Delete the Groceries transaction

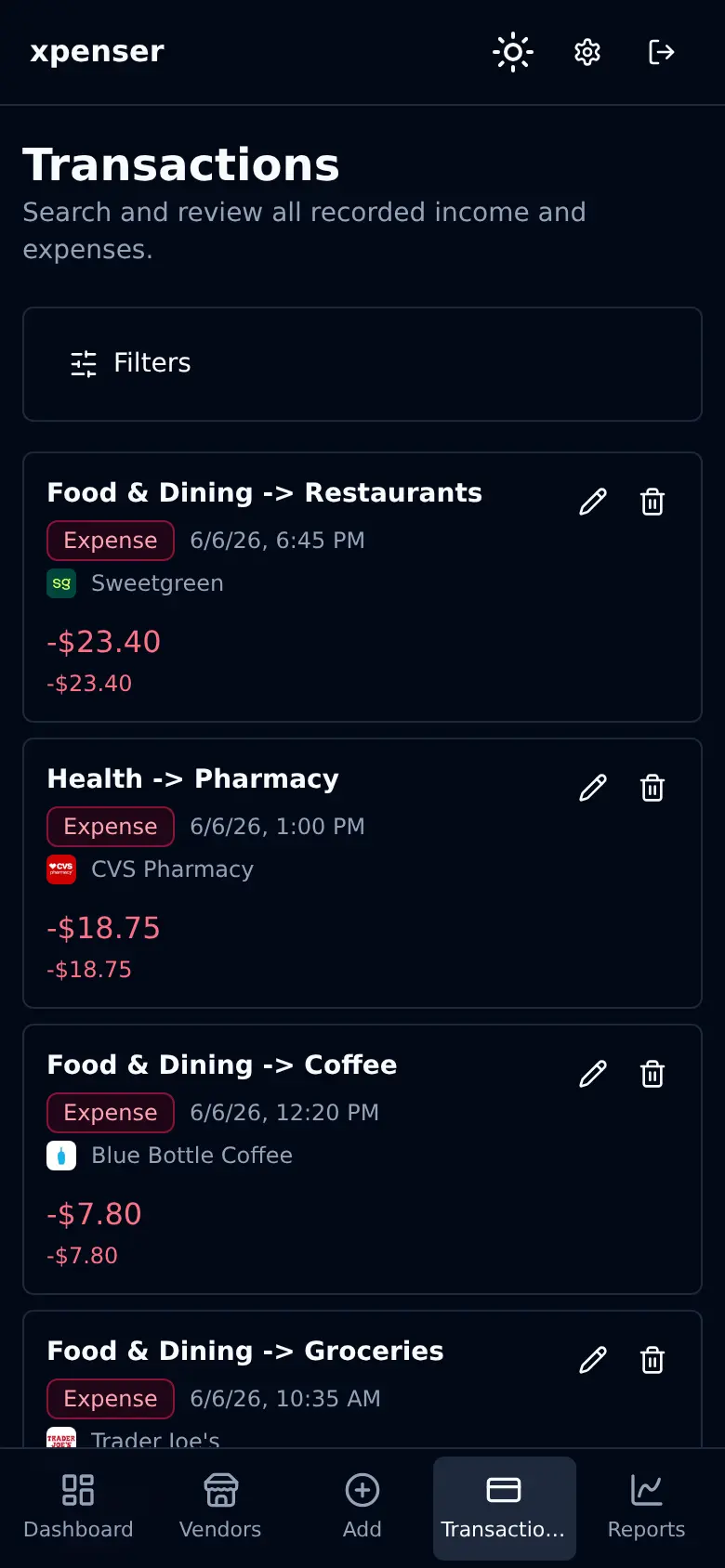point(652,1360)
